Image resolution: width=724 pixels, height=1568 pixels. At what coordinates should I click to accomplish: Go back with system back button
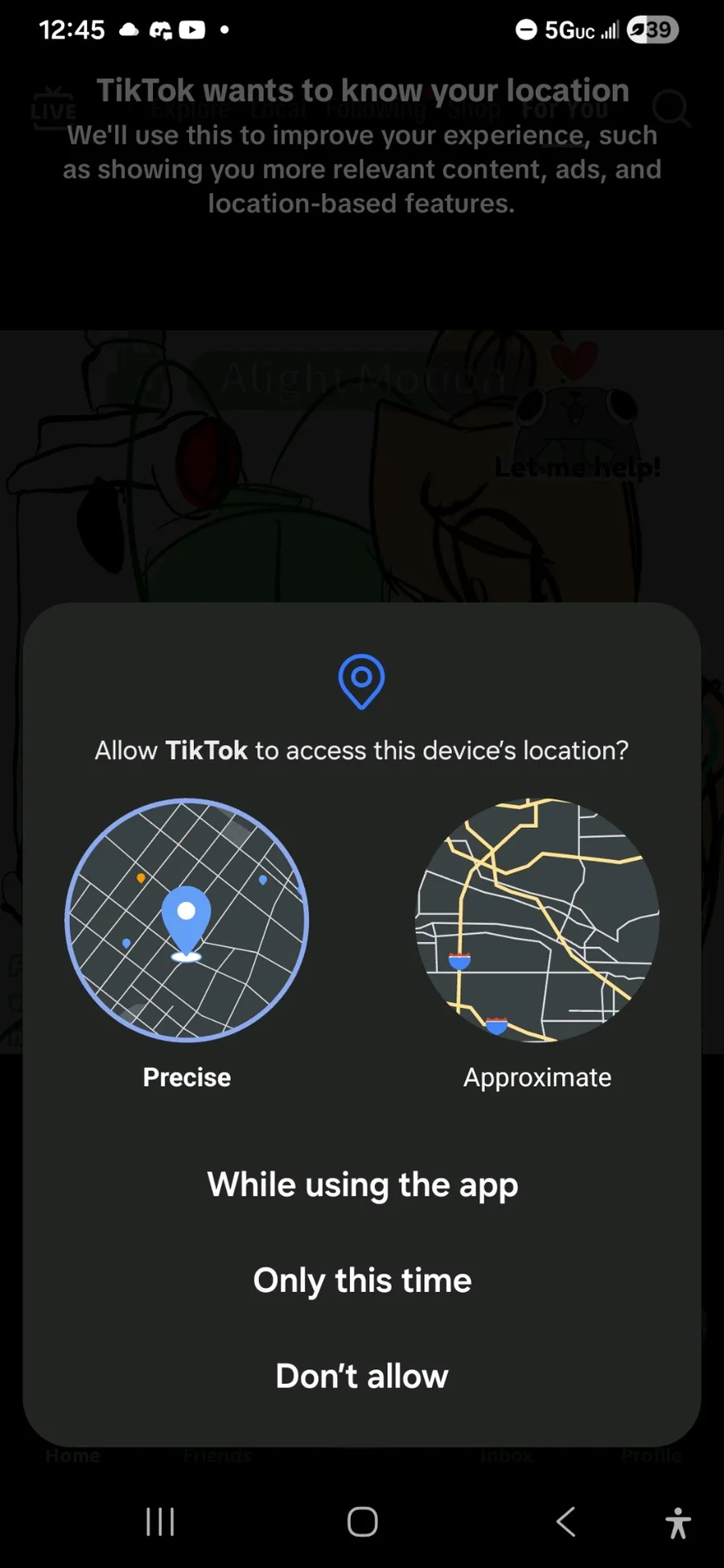pyautogui.click(x=566, y=1521)
